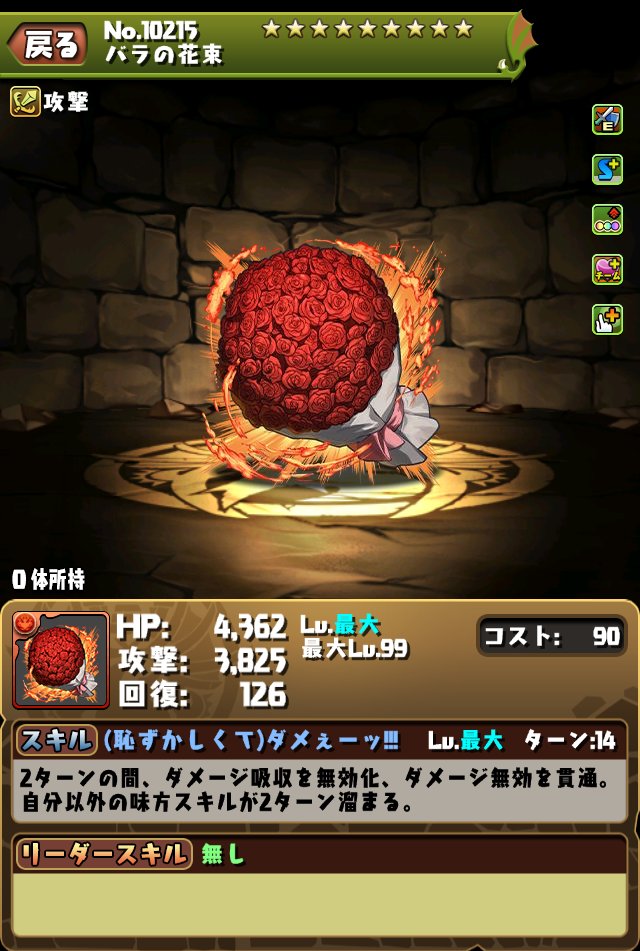Open the sword-and-shield equipment icon
This screenshot has height=951, width=640.
pos(607,119)
